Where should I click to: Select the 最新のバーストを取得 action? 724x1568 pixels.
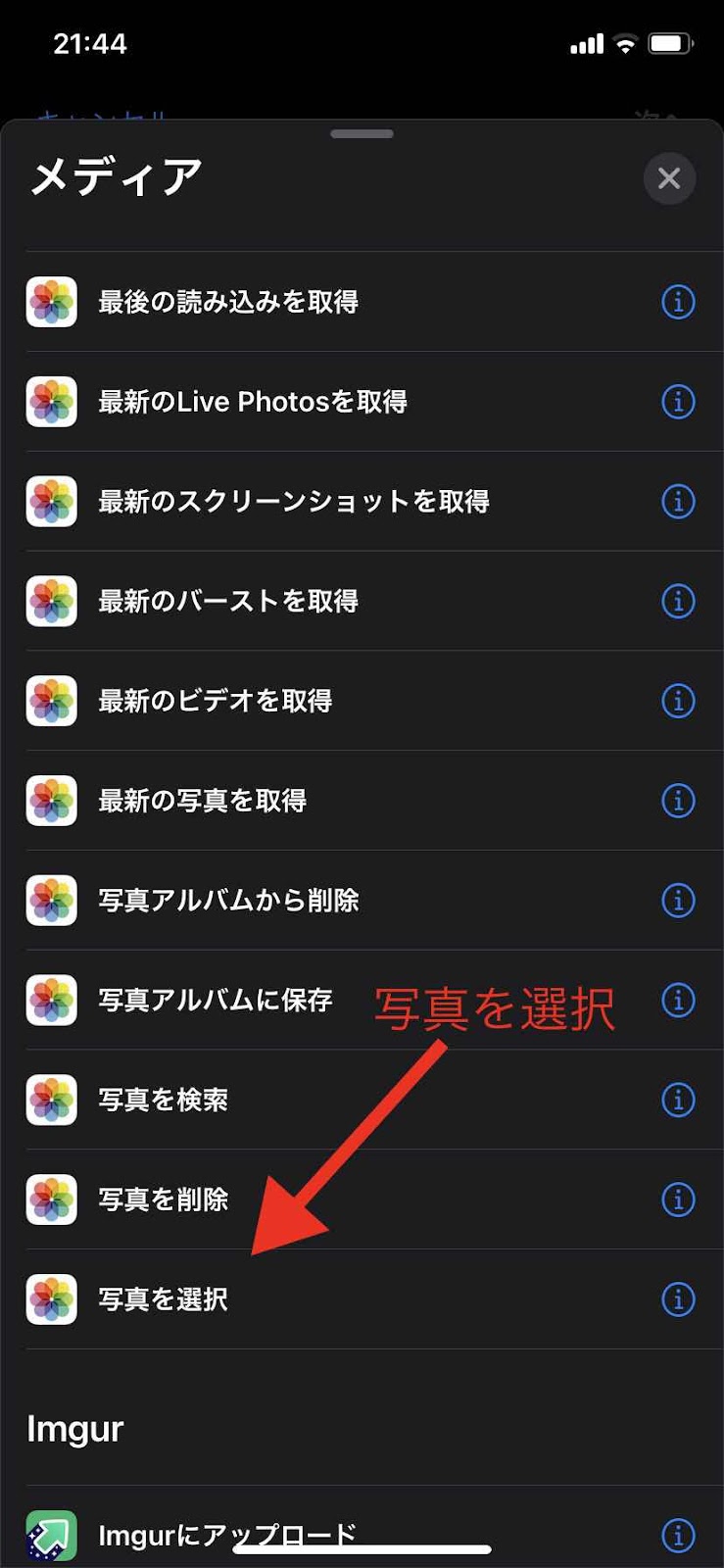tap(228, 601)
